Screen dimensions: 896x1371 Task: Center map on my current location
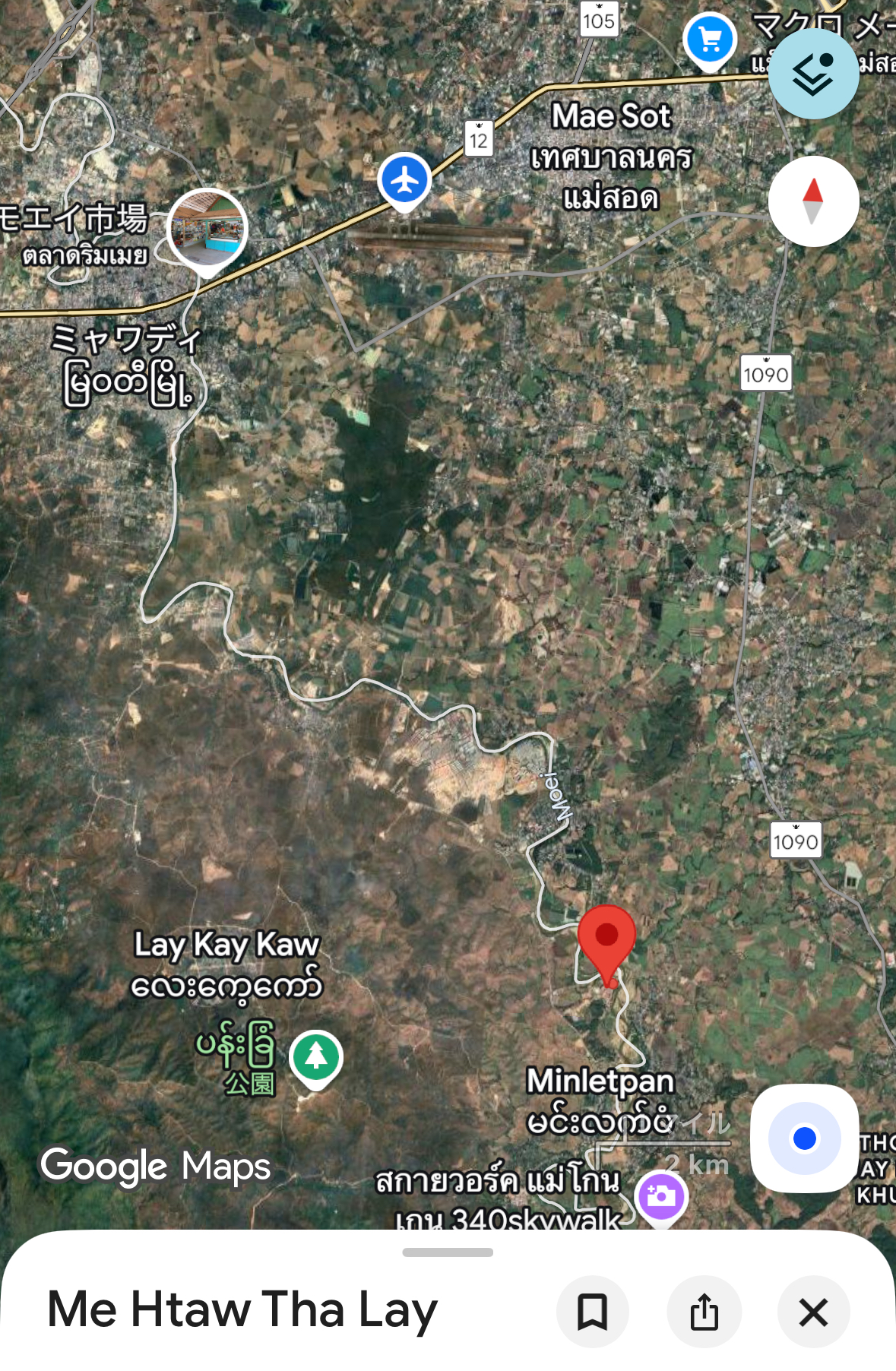804,1138
